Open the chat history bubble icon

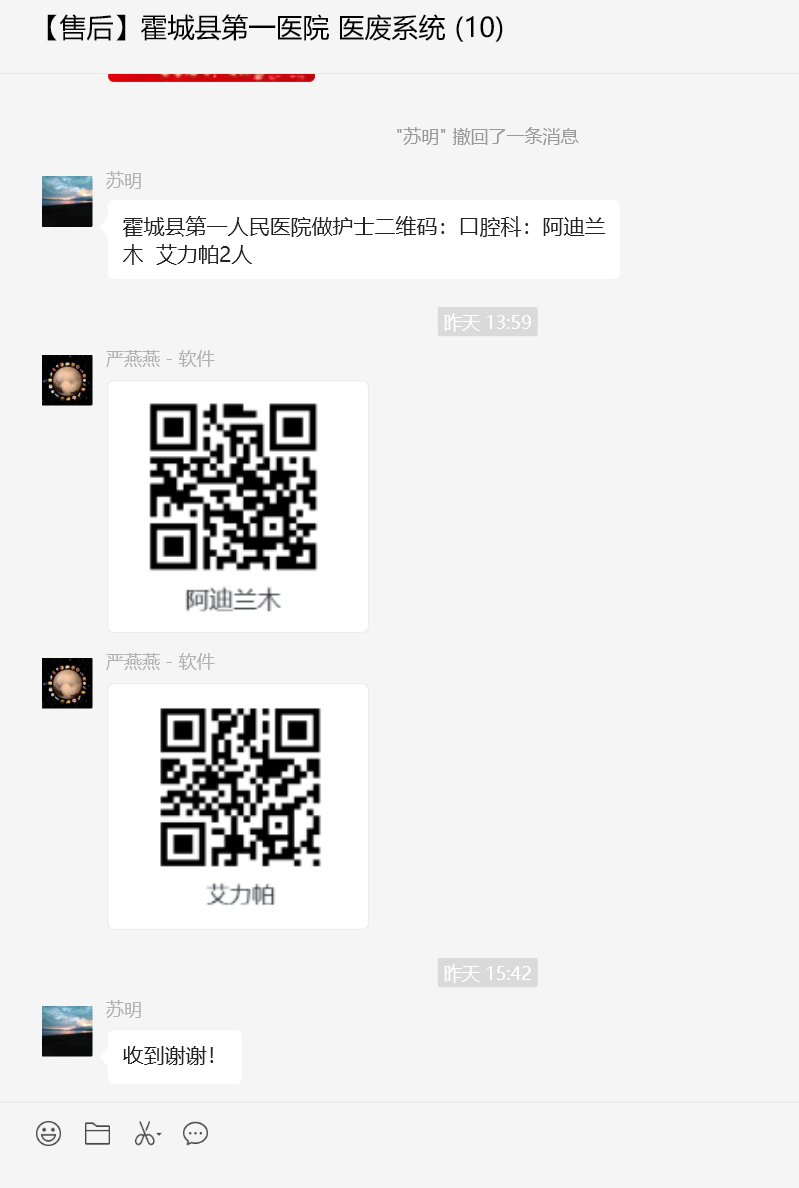click(x=195, y=1133)
